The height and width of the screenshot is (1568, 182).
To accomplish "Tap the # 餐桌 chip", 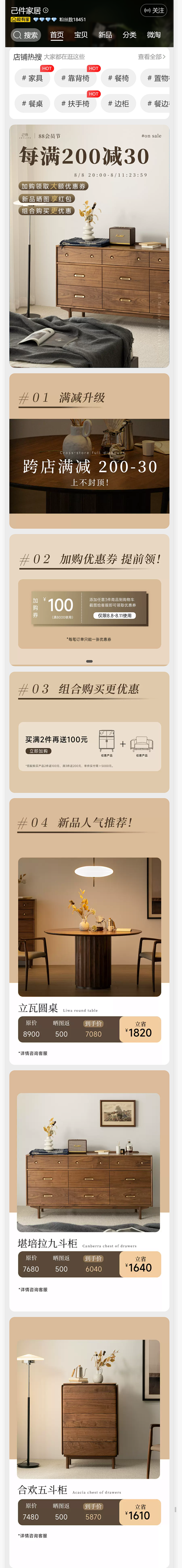I will pyautogui.click(x=32, y=104).
